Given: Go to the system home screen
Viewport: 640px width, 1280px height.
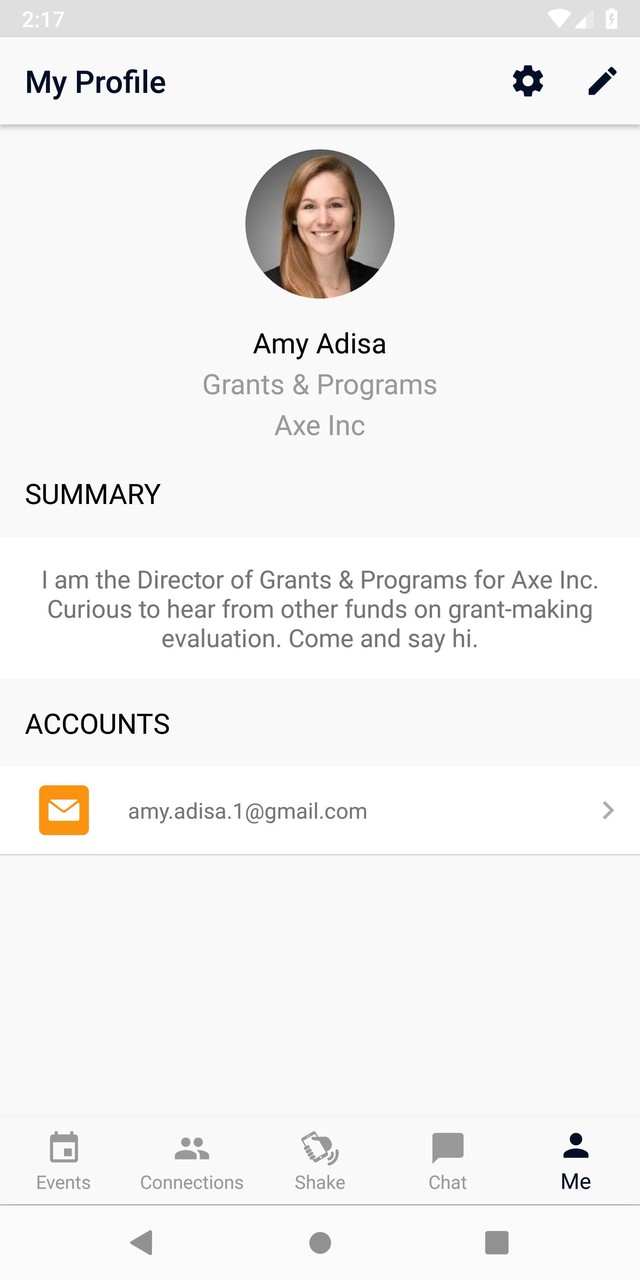Looking at the screenshot, I should point(320,1243).
